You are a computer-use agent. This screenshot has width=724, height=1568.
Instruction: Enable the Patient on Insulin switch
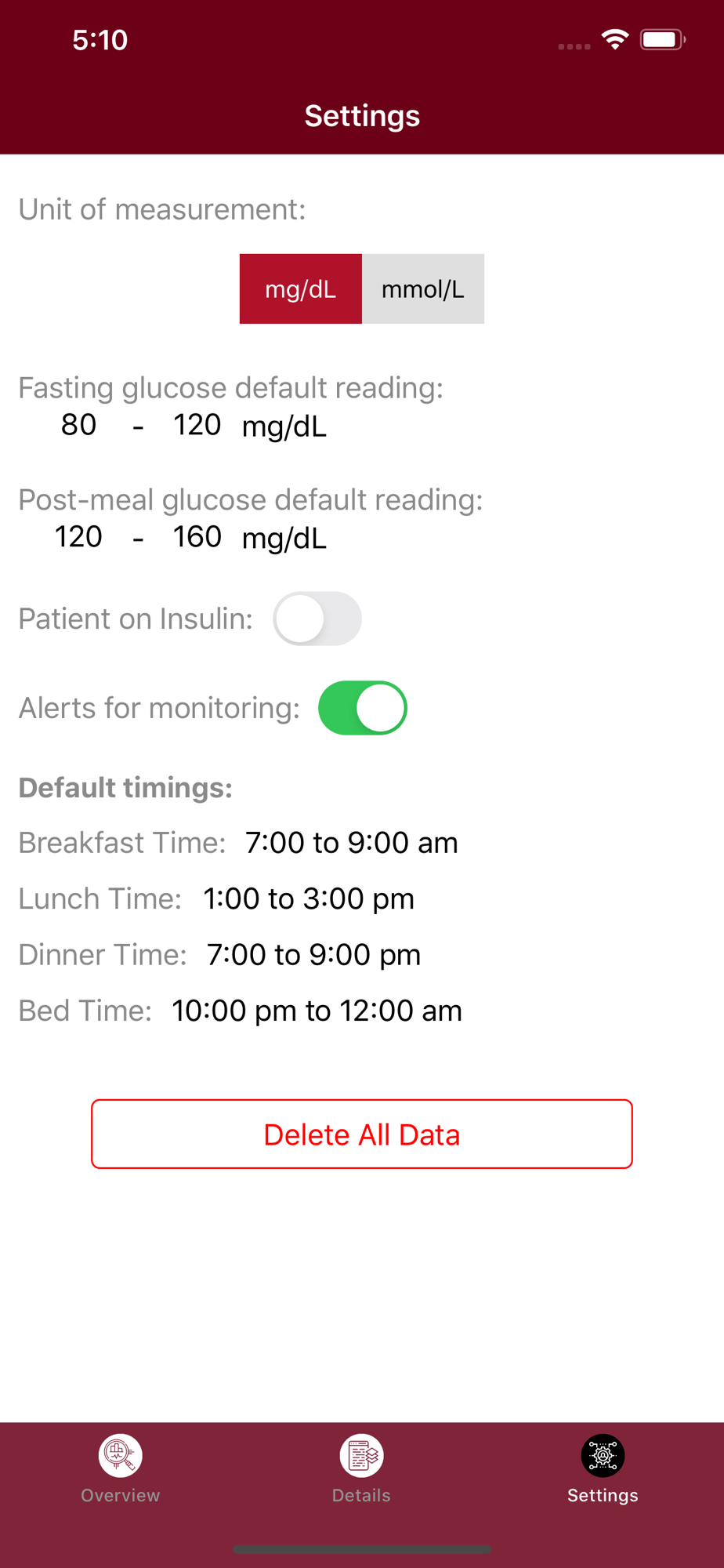point(317,619)
